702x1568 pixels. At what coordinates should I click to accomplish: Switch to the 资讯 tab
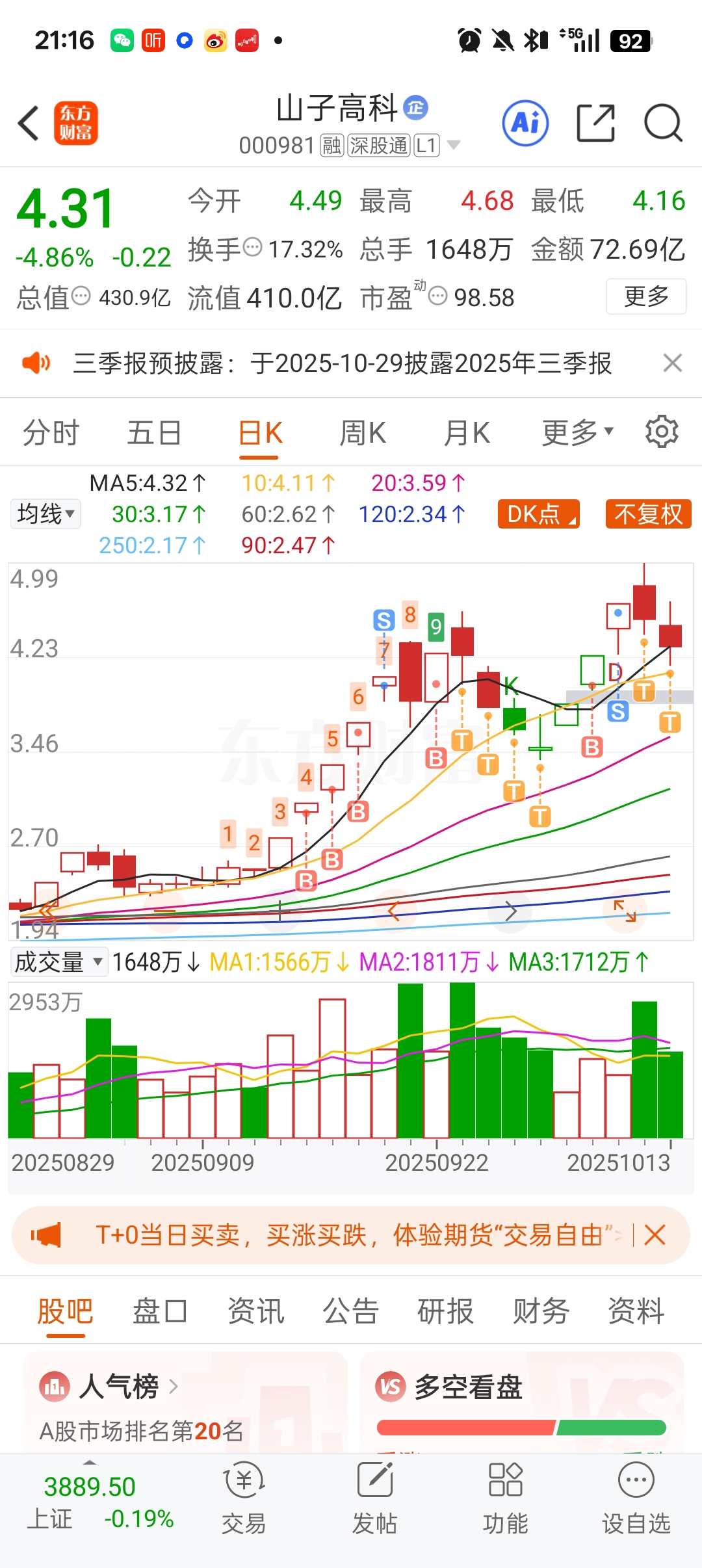click(255, 1311)
